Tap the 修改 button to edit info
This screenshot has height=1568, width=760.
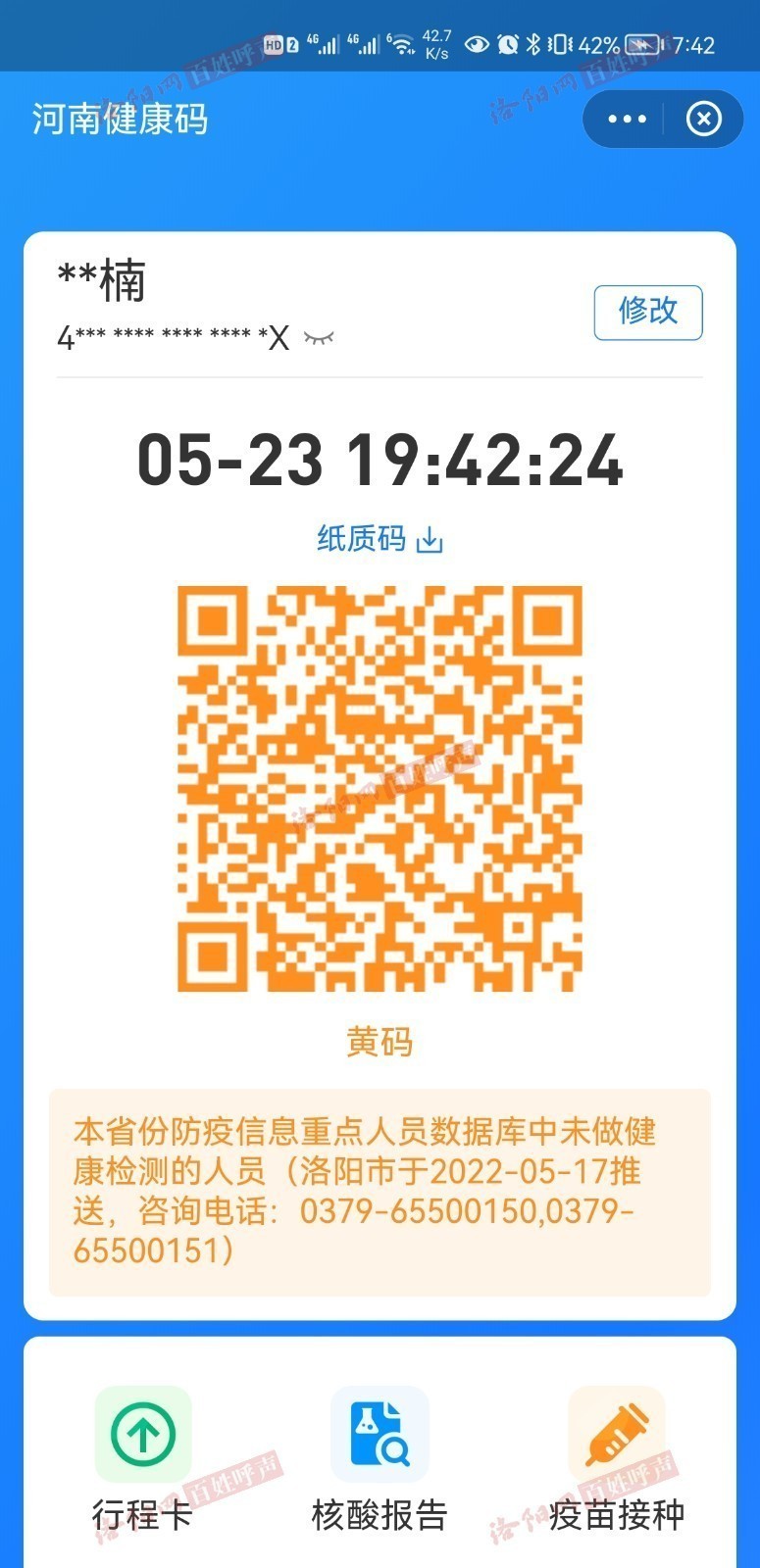pos(647,312)
